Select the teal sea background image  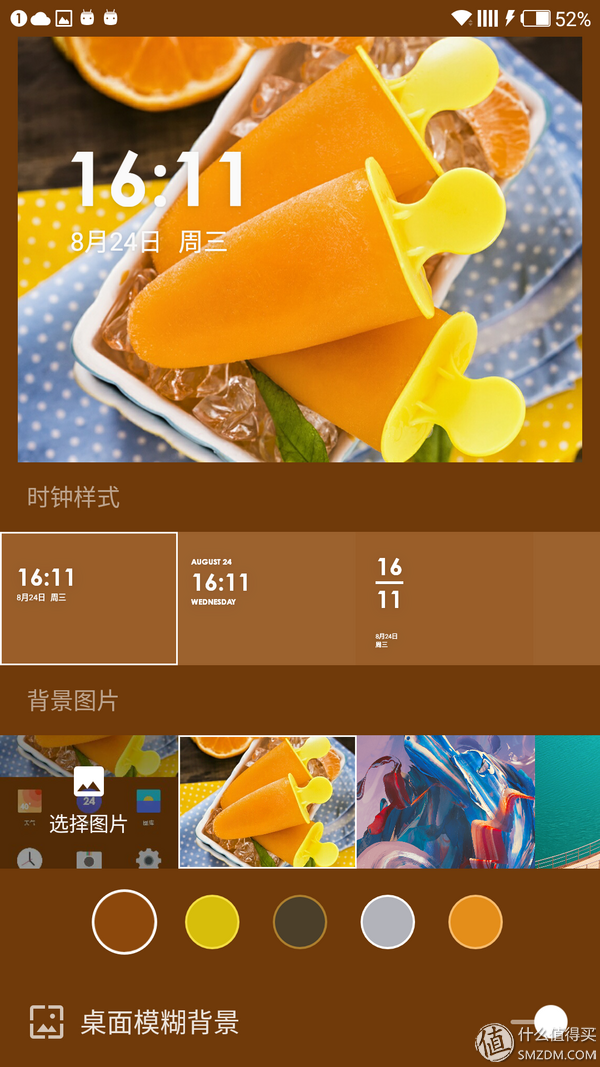568,802
